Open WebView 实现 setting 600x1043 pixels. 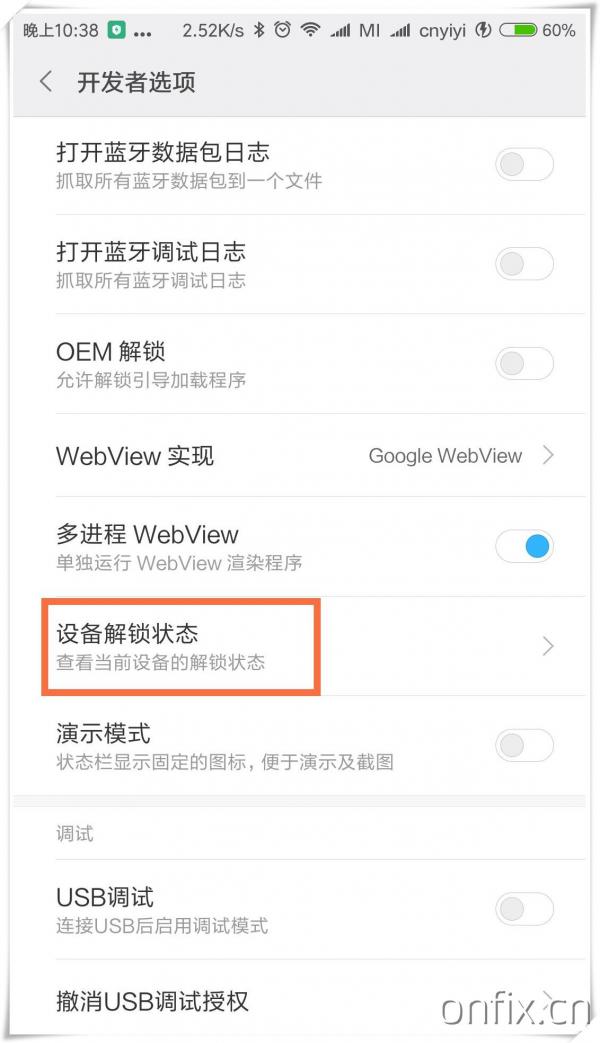pyautogui.click(x=299, y=456)
